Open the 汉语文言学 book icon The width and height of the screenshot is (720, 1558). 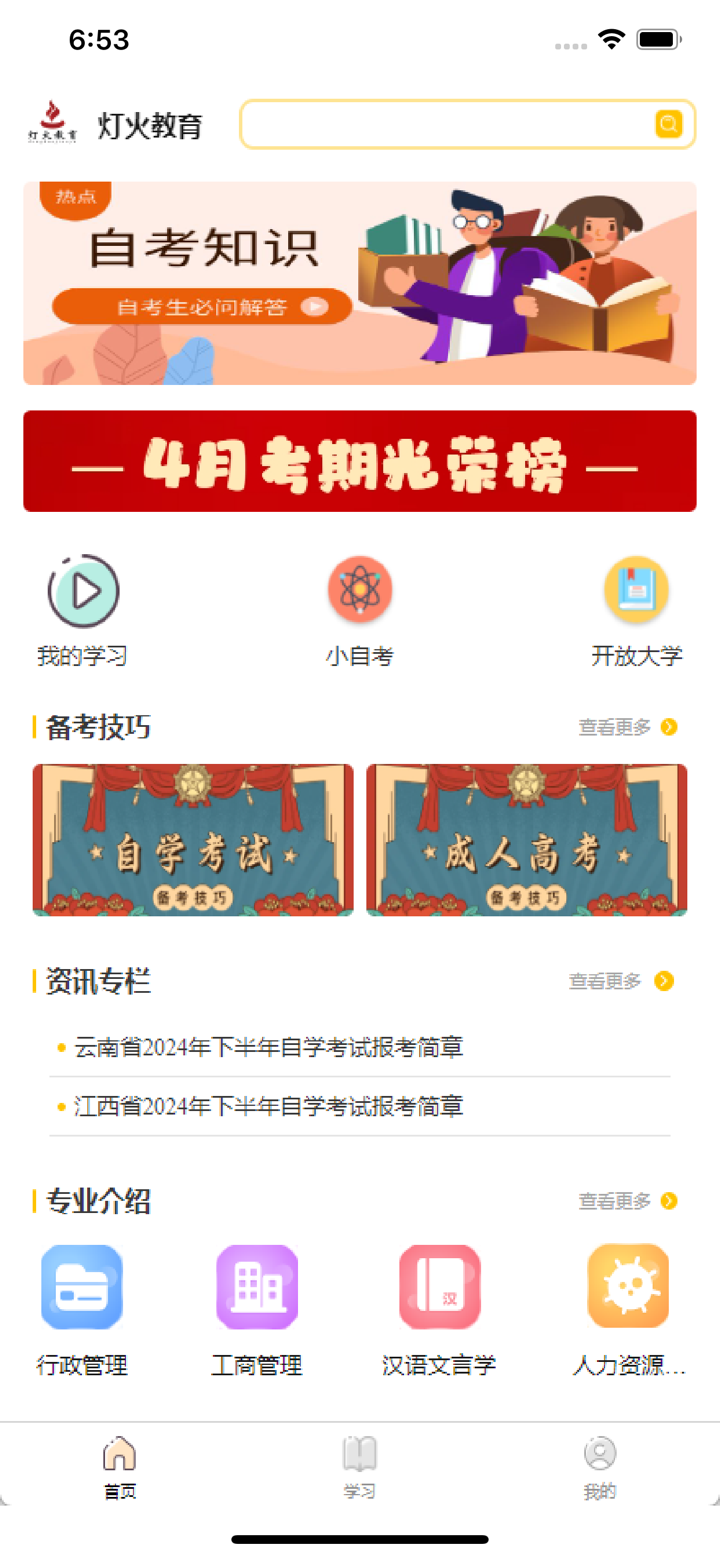(440, 1287)
